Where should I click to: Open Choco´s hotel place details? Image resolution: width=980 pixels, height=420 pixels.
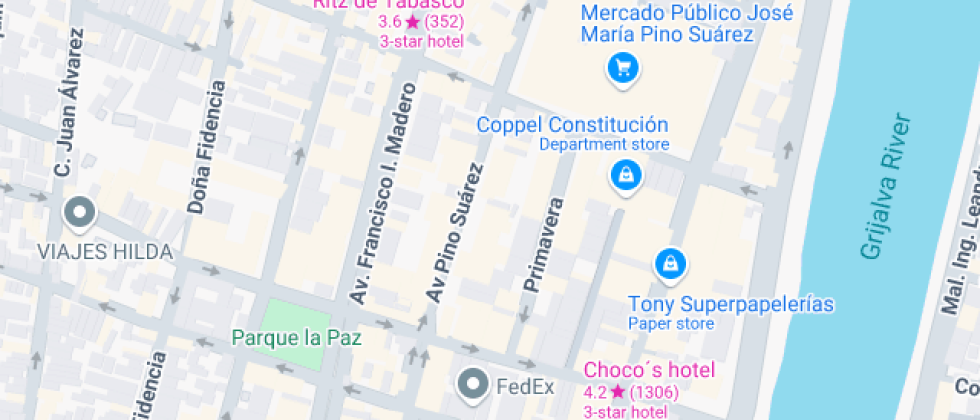point(649,371)
